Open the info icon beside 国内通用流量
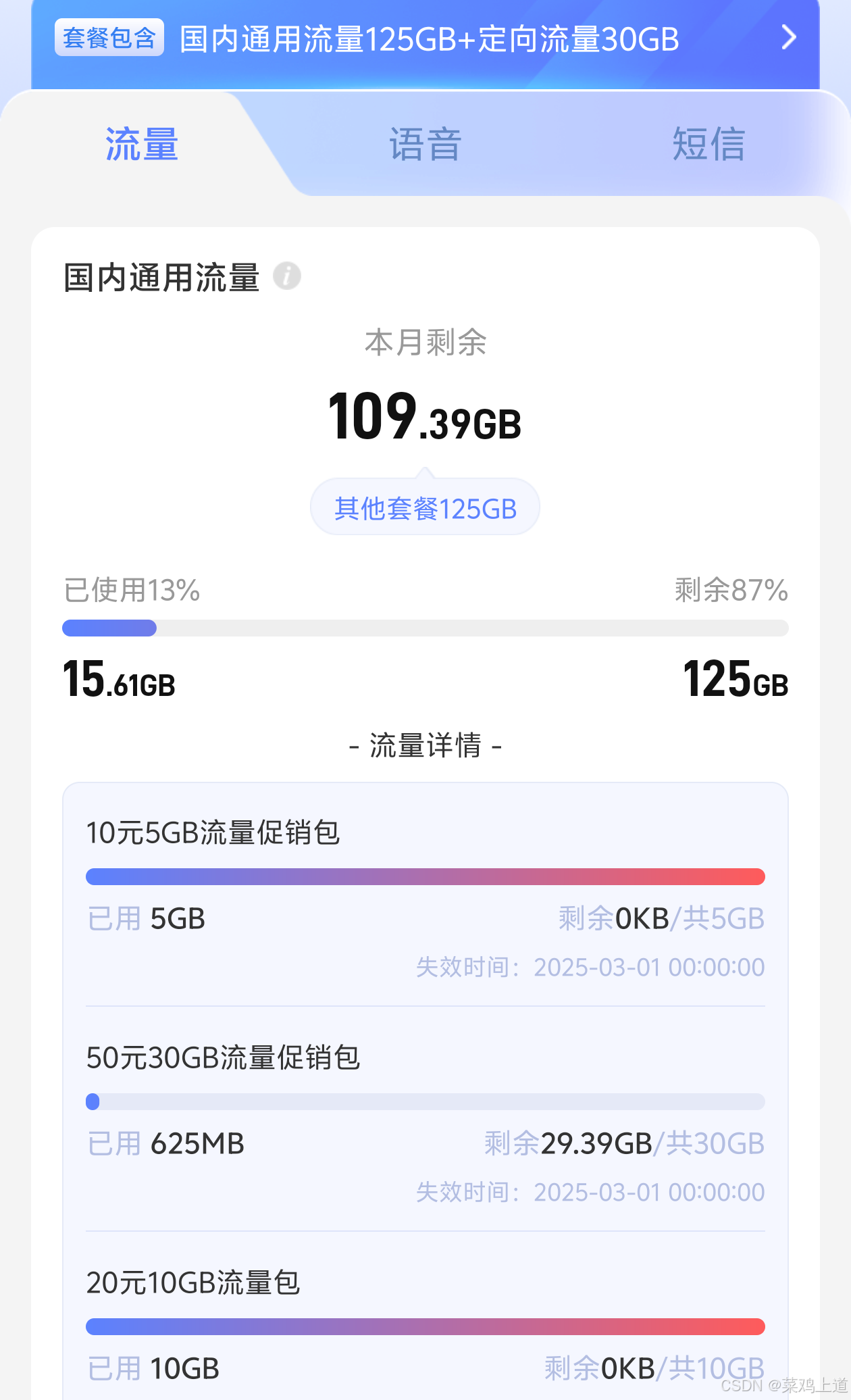This screenshot has width=851, height=1400. point(287,276)
